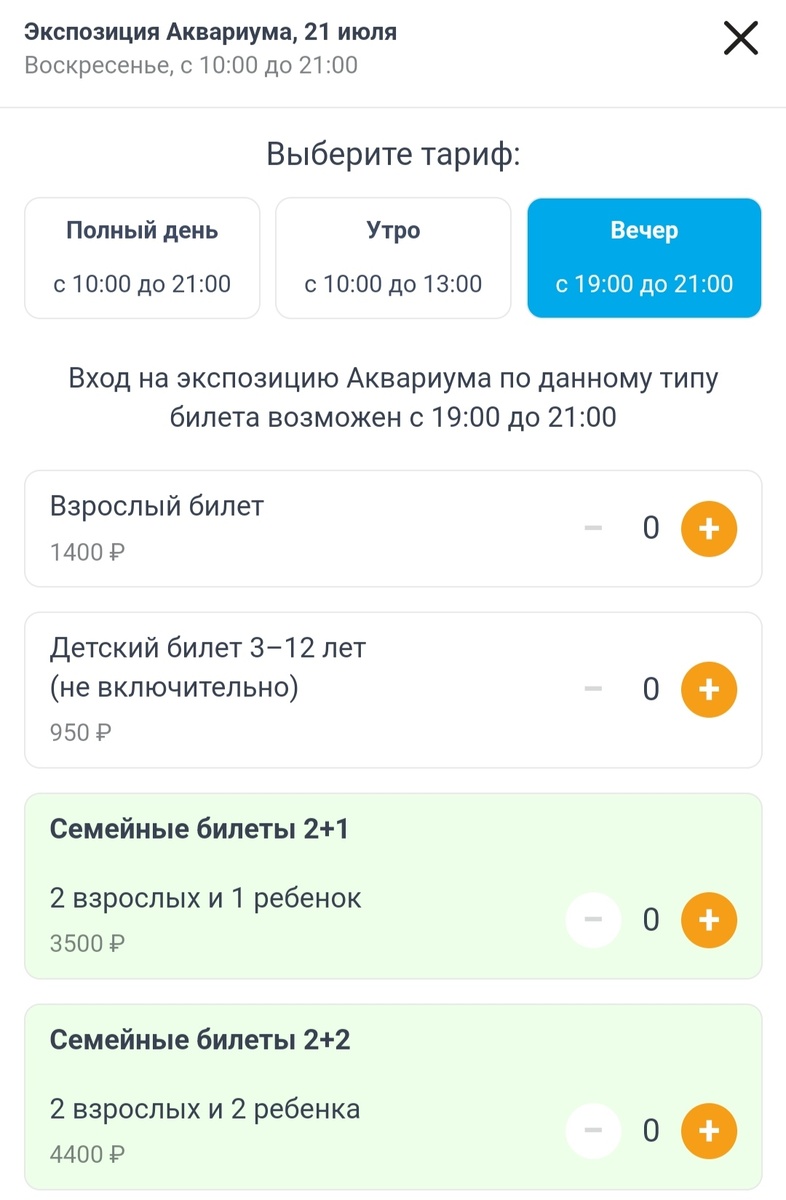Add one Семейные билеты 2+1 ticket

(x=708, y=920)
